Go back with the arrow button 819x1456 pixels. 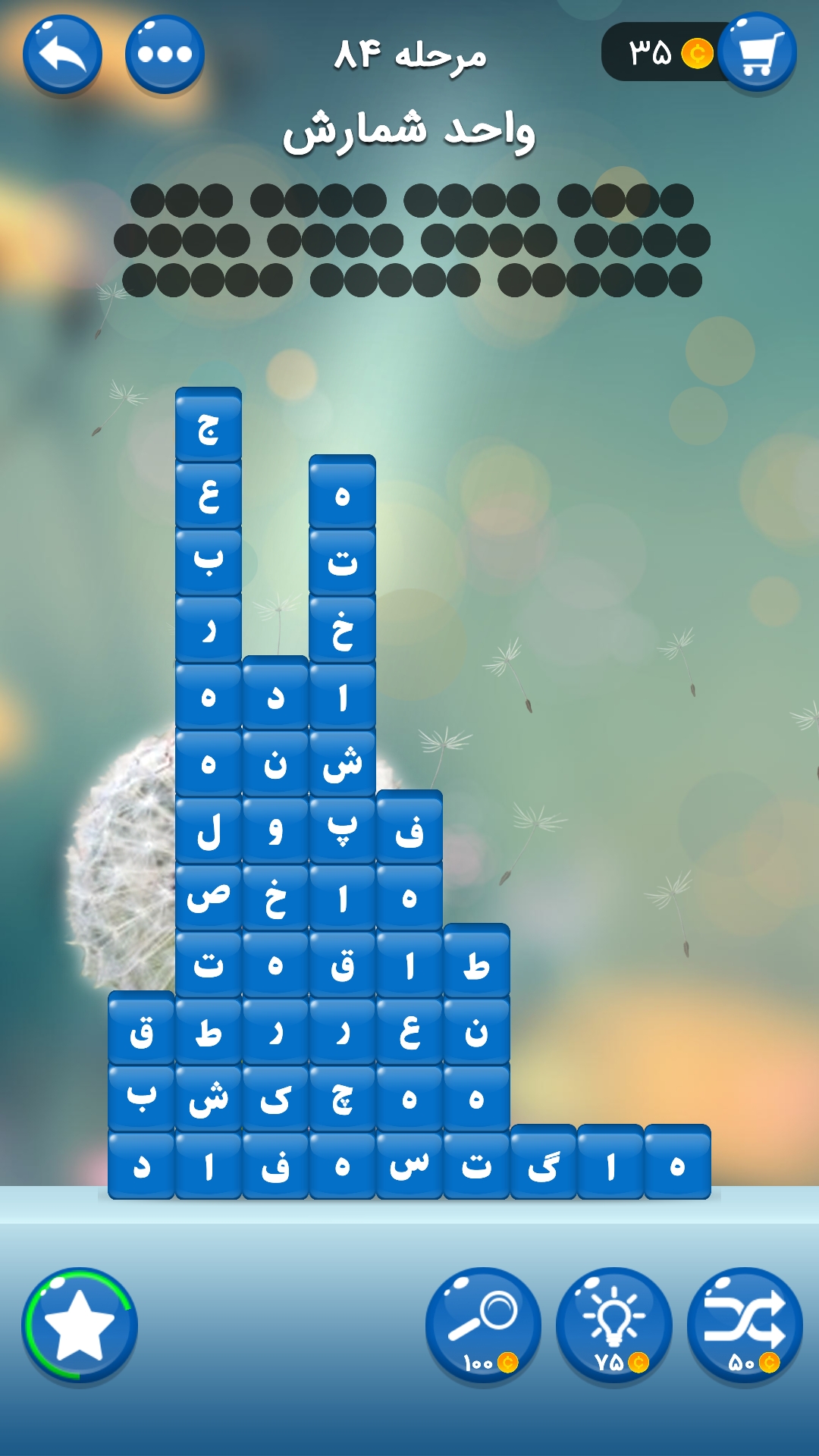(62, 55)
